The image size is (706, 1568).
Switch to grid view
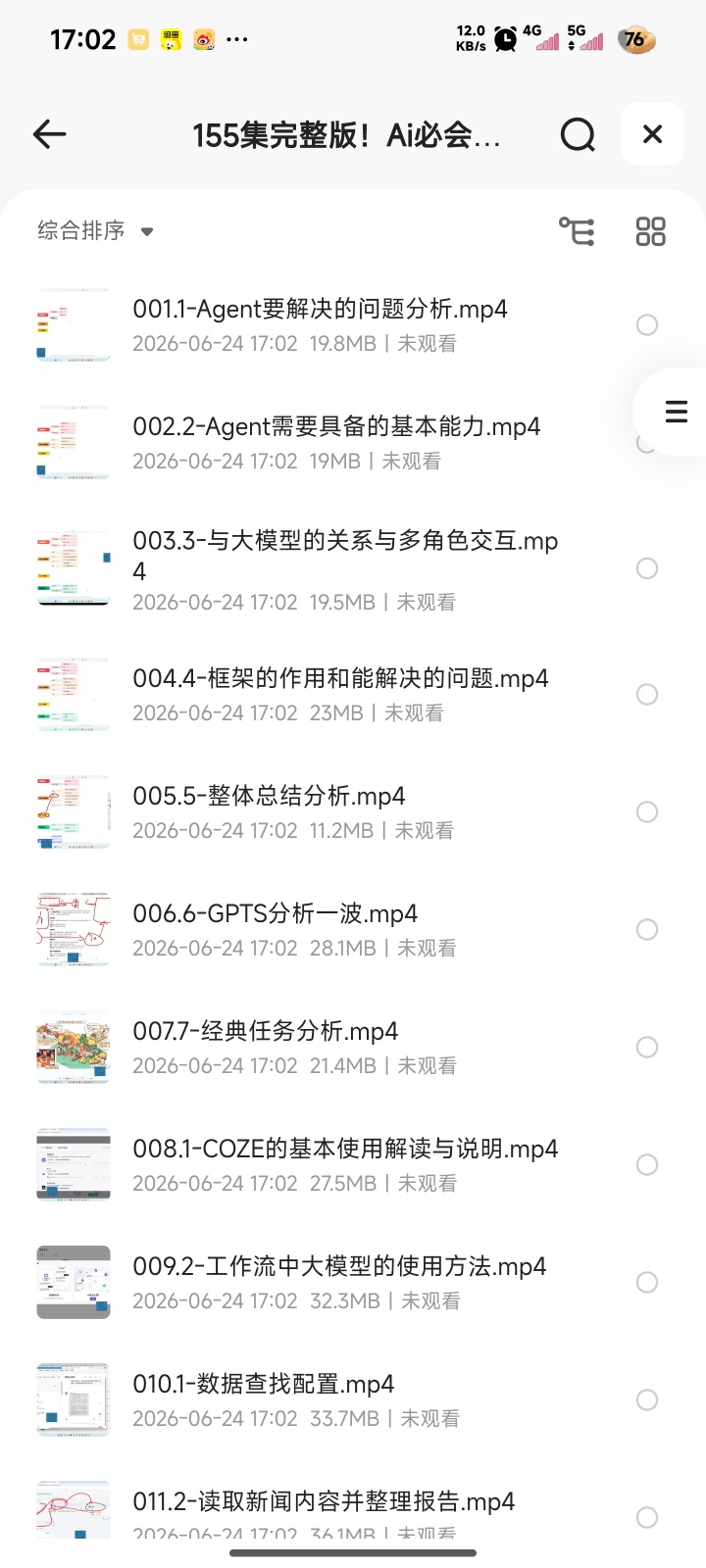click(650, 231)
